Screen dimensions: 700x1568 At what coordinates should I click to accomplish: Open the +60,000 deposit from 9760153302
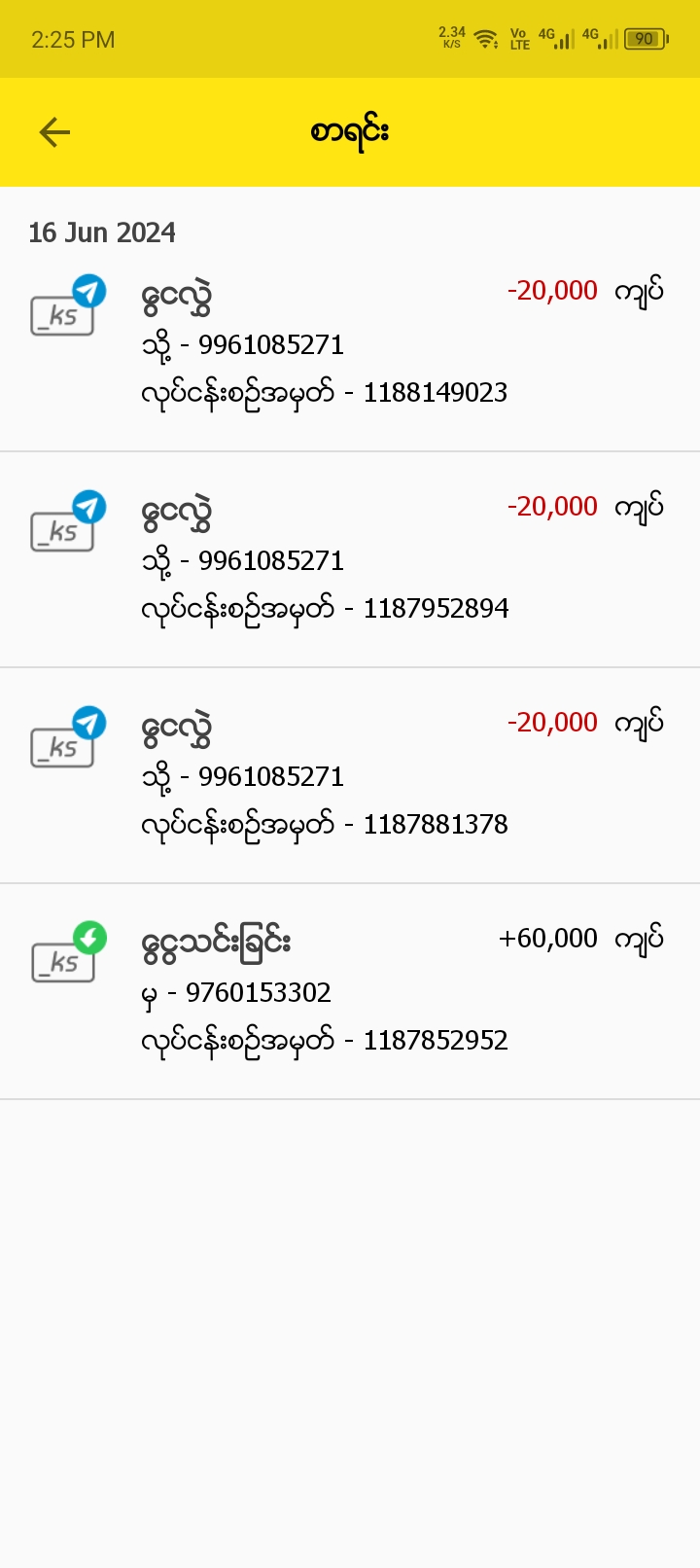(350, 991)
